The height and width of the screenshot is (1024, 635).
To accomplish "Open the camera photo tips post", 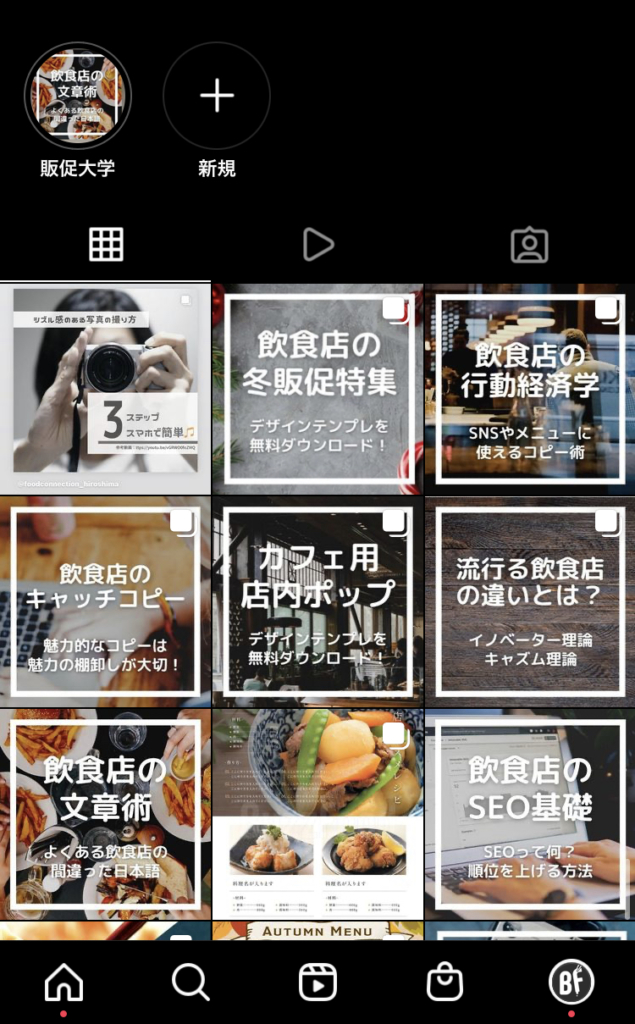I will pos(105,388).
